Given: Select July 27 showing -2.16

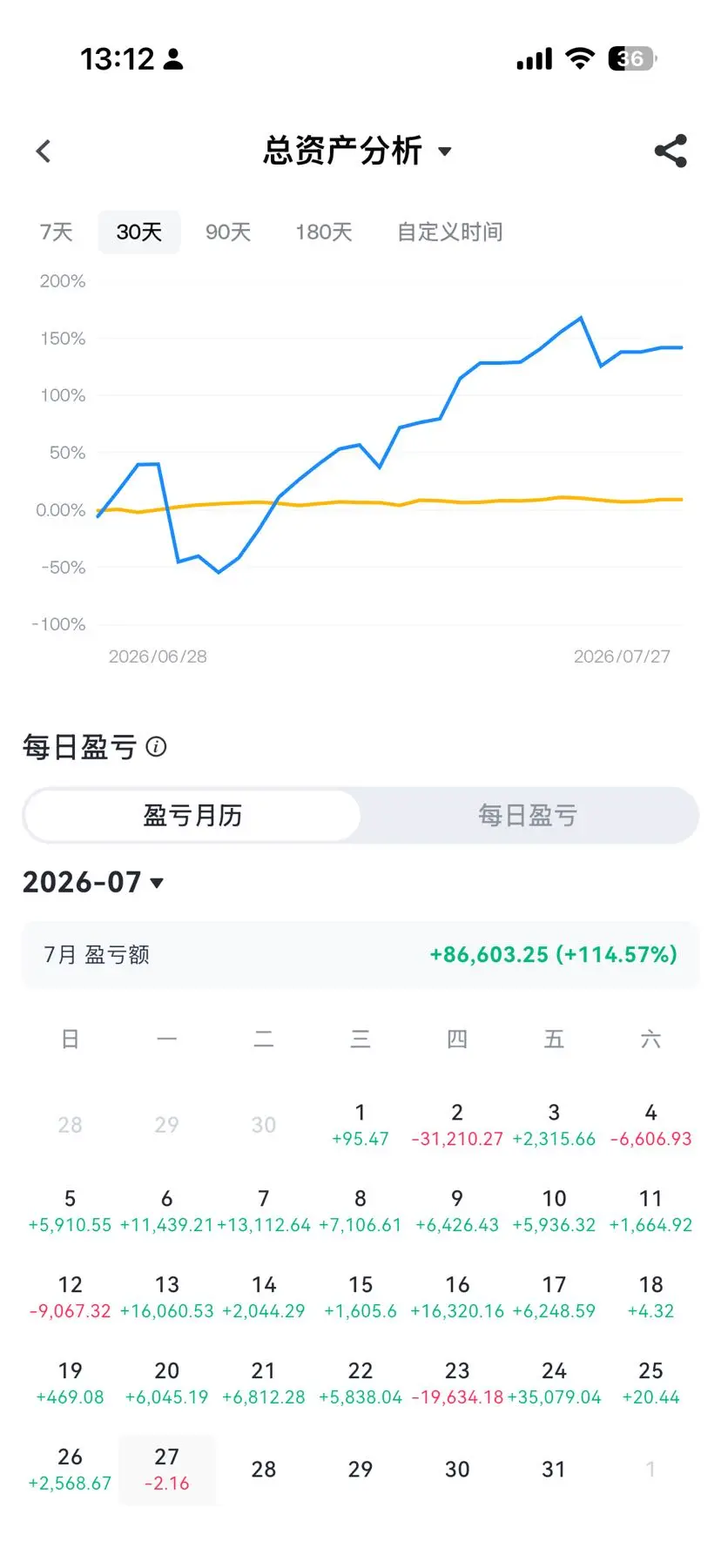Looking at the screenshot, I should 166,1470.
